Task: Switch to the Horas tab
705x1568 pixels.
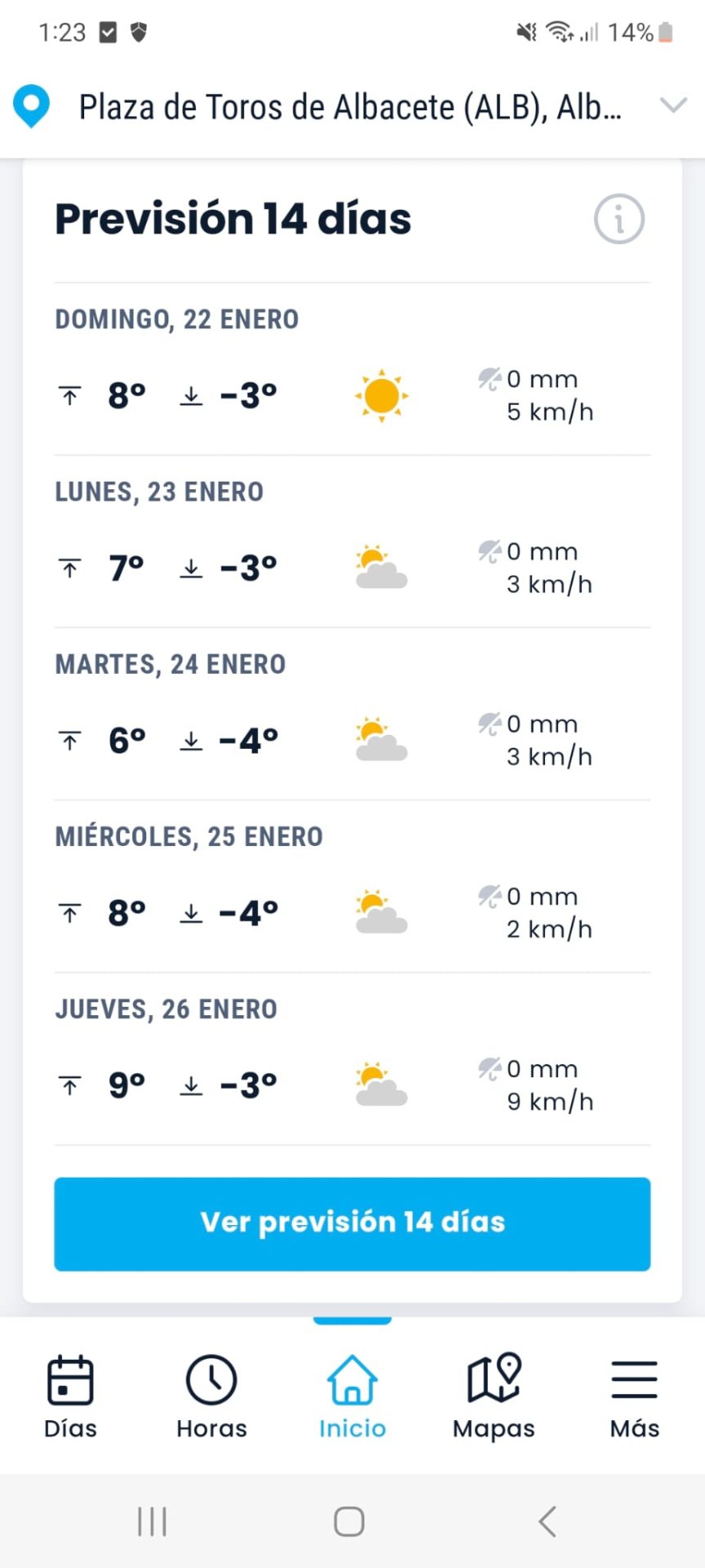Action: 212,1396
